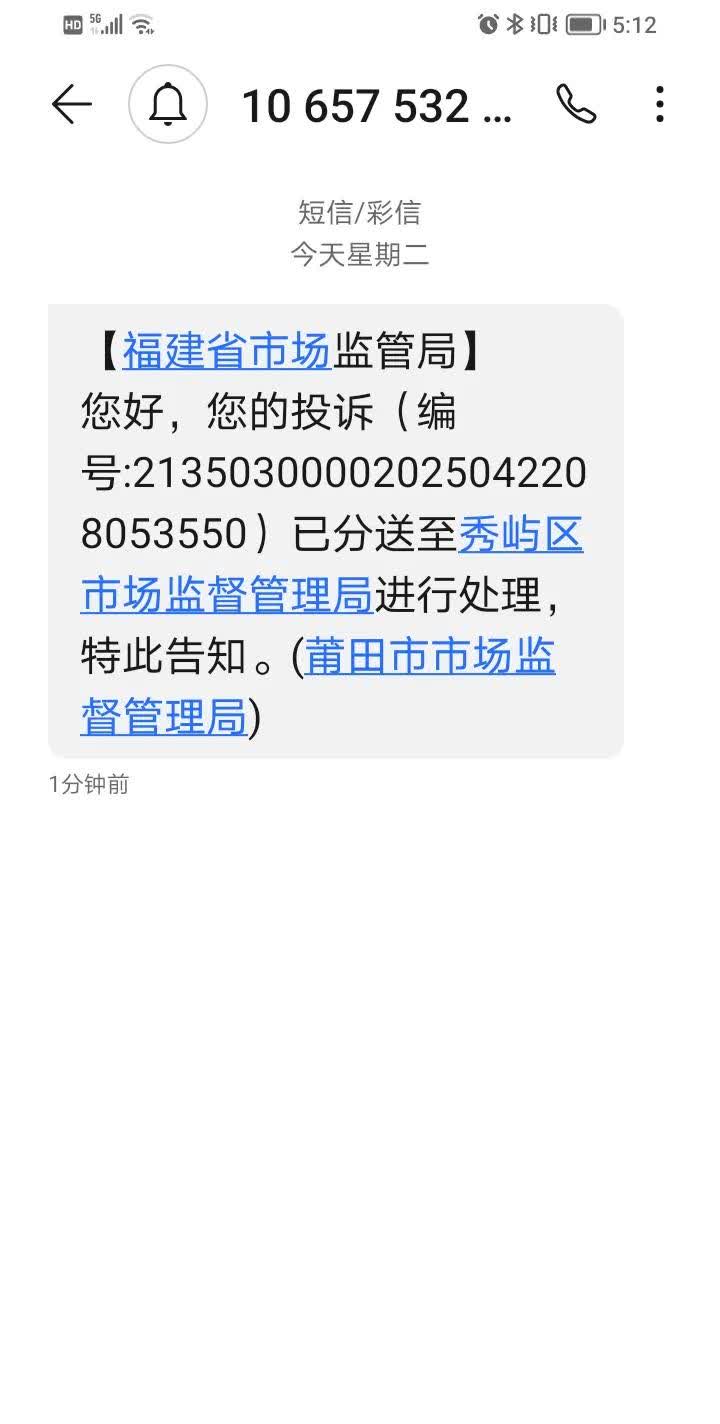Viewport: 720px width, 1424px height.
Task: Open the 福建省市场 link
Action: [x=226, y=351]
